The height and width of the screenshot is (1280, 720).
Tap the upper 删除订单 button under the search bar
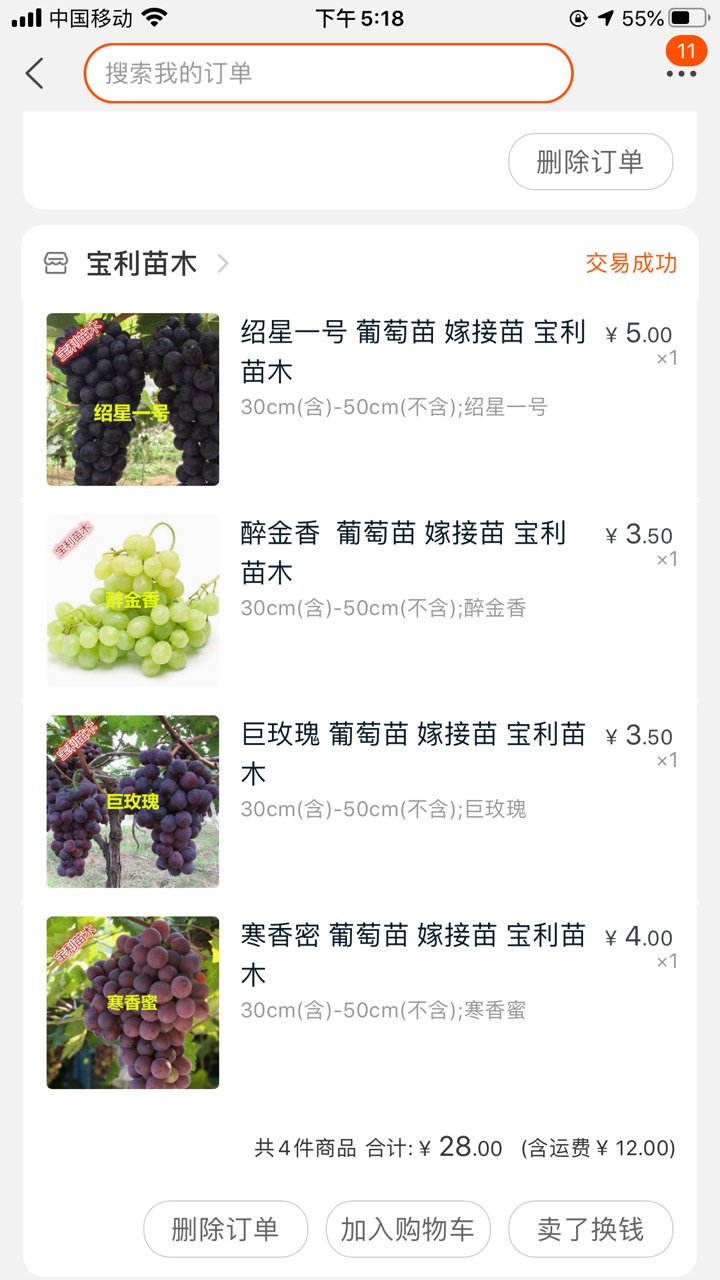(590, 162)
